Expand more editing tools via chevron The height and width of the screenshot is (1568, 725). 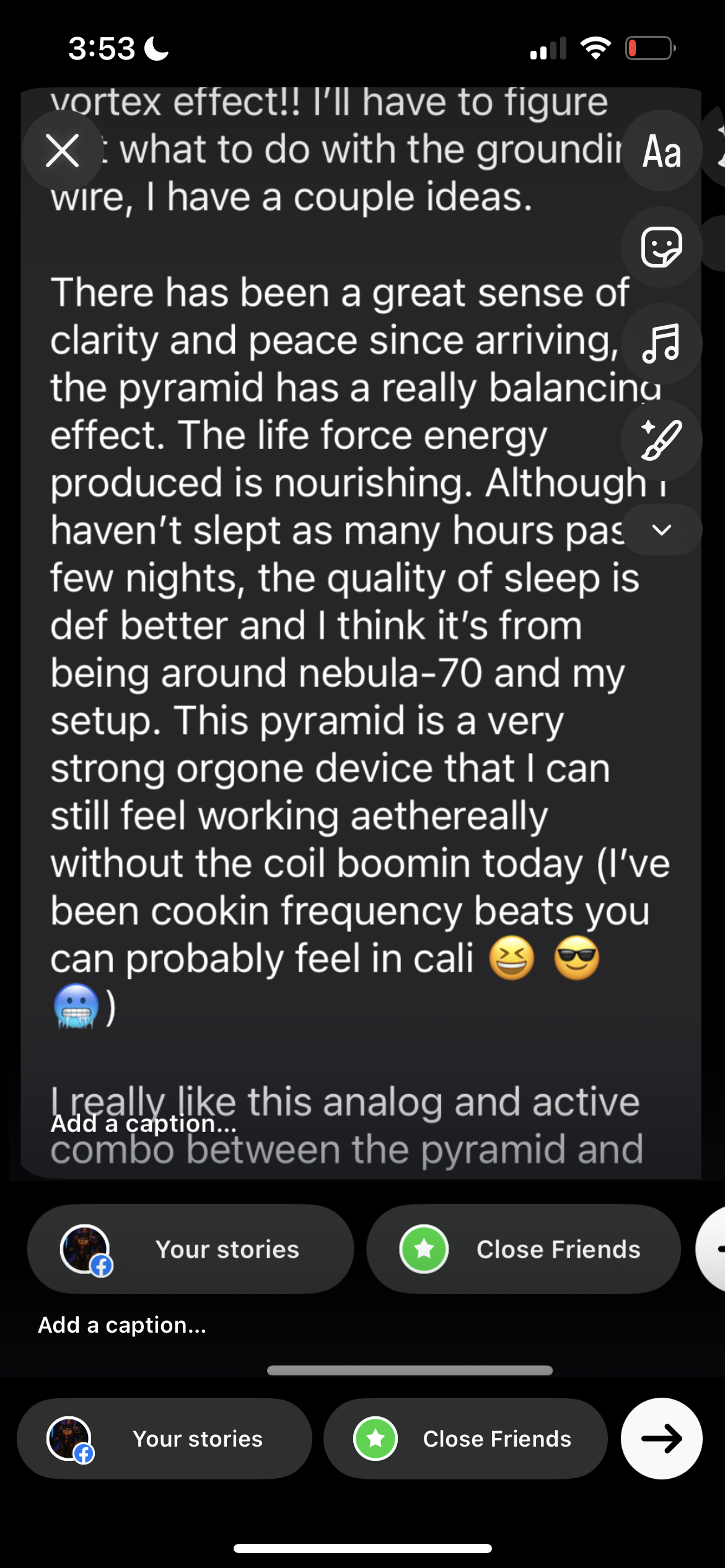click(661, 530)
